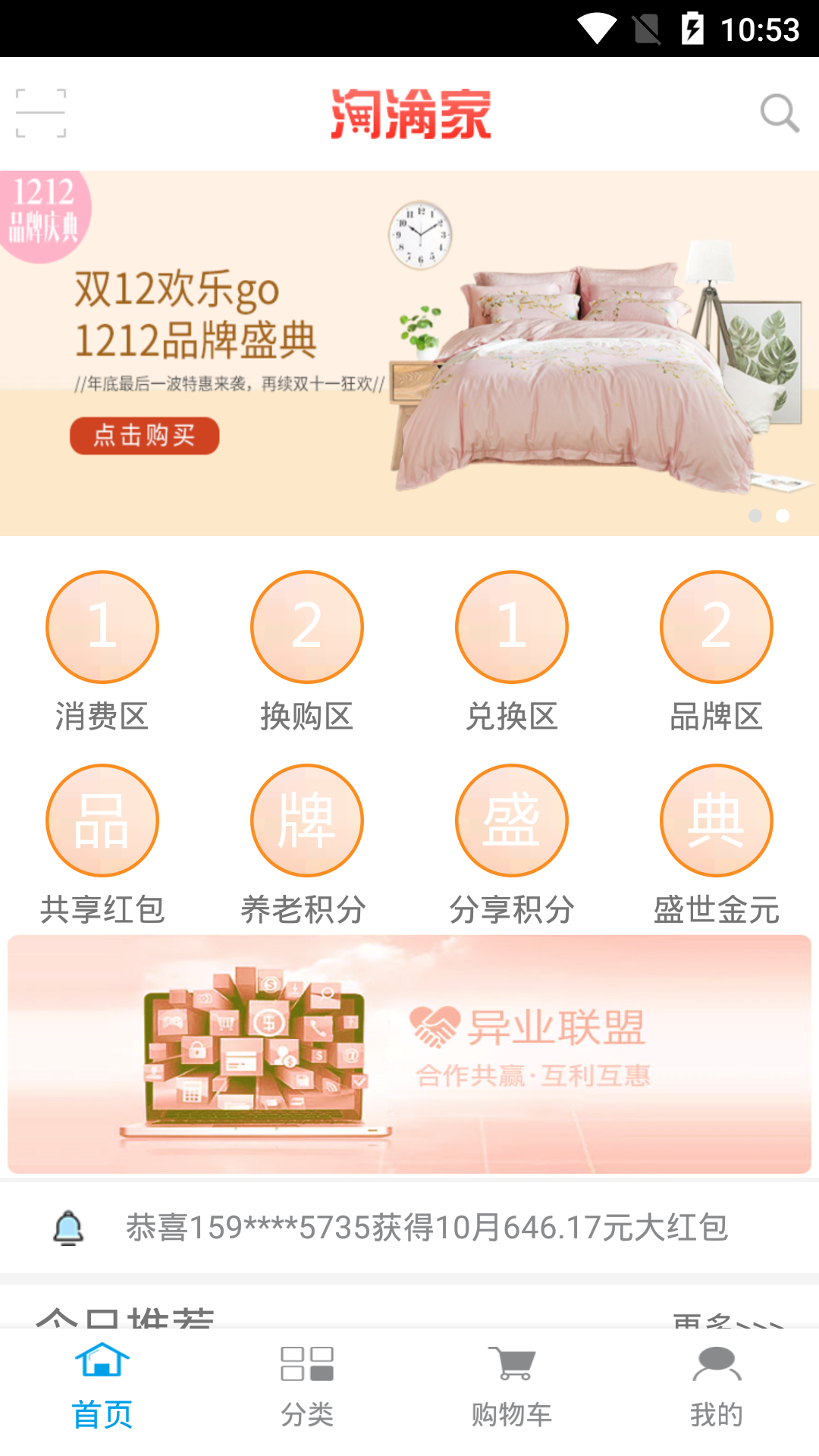Select the 分享积分 icon
819x1456 pixels.
click(512, 820)
